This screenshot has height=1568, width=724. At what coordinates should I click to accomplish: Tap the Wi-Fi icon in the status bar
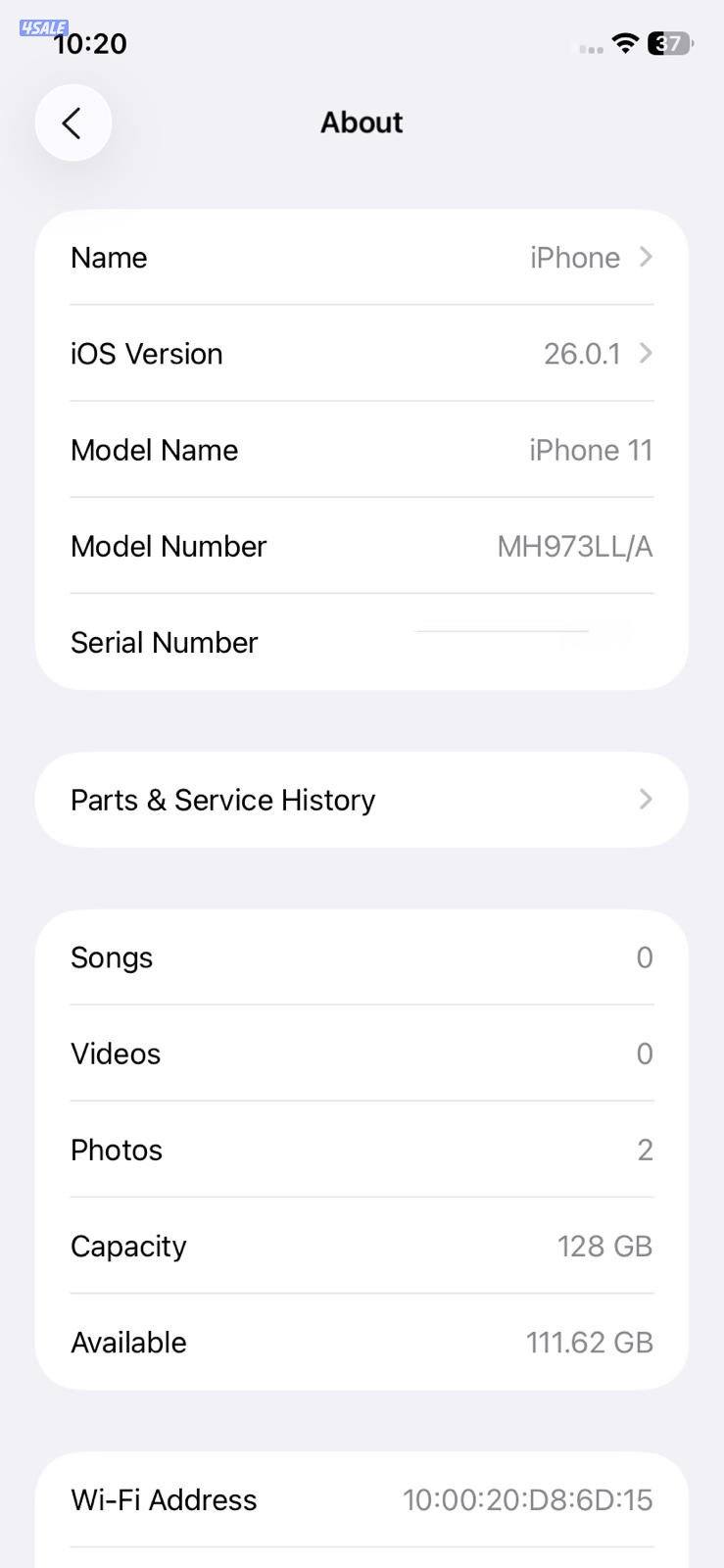[x=624, y=43]
